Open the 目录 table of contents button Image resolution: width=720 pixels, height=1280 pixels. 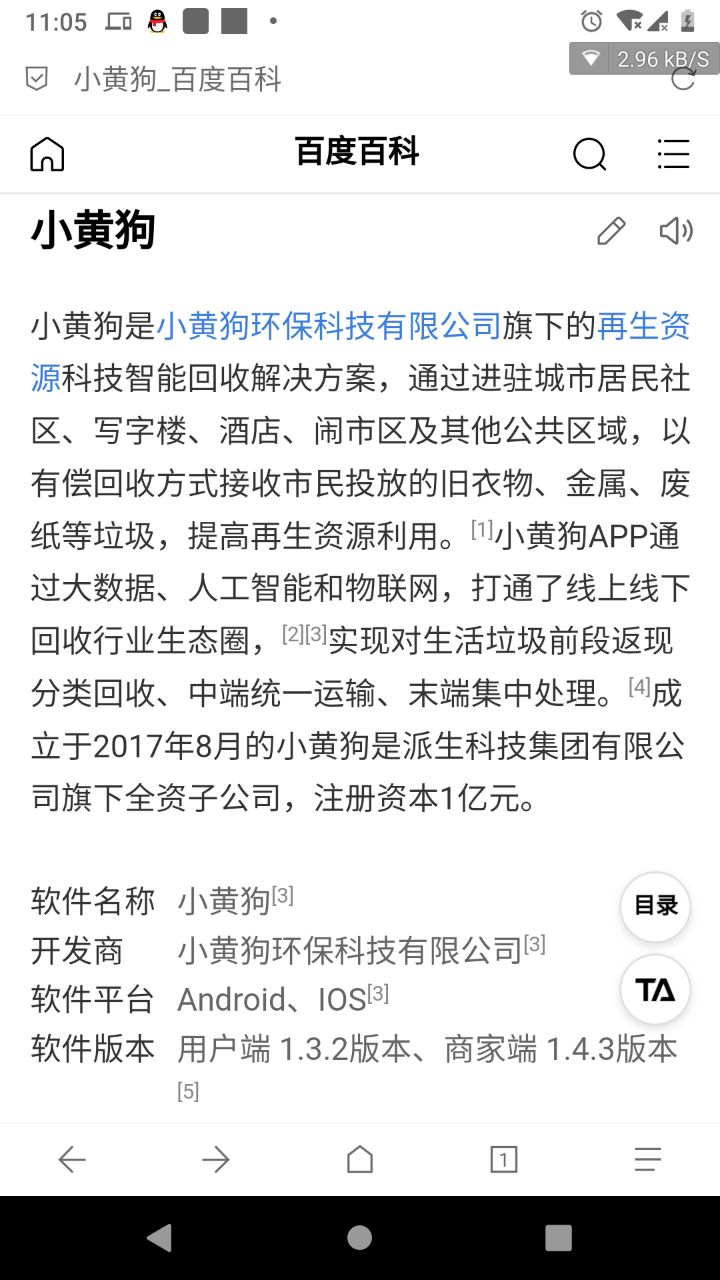pos(656,906)
